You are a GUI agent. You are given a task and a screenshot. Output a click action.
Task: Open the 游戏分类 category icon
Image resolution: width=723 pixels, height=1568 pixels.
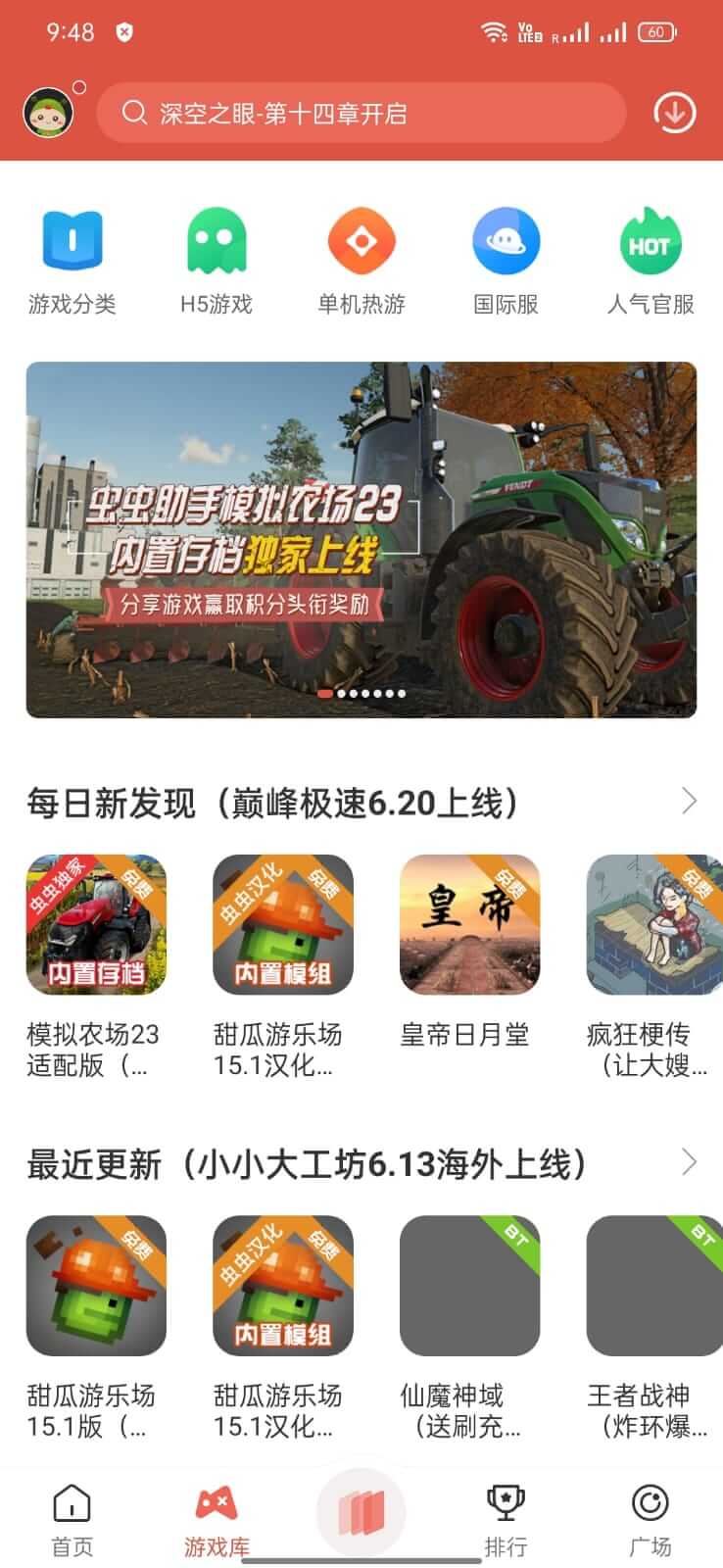tap(72, 257)
